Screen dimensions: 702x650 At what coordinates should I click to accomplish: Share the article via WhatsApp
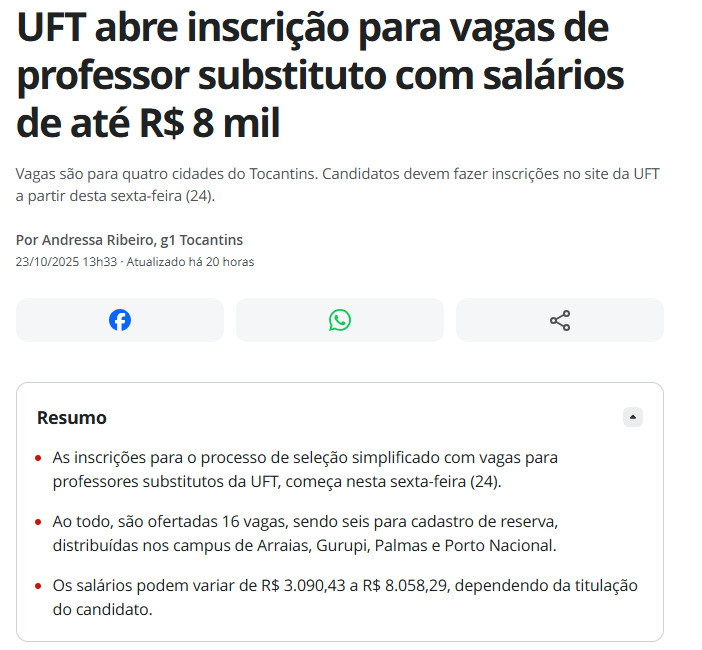click(x=340, y=320)
